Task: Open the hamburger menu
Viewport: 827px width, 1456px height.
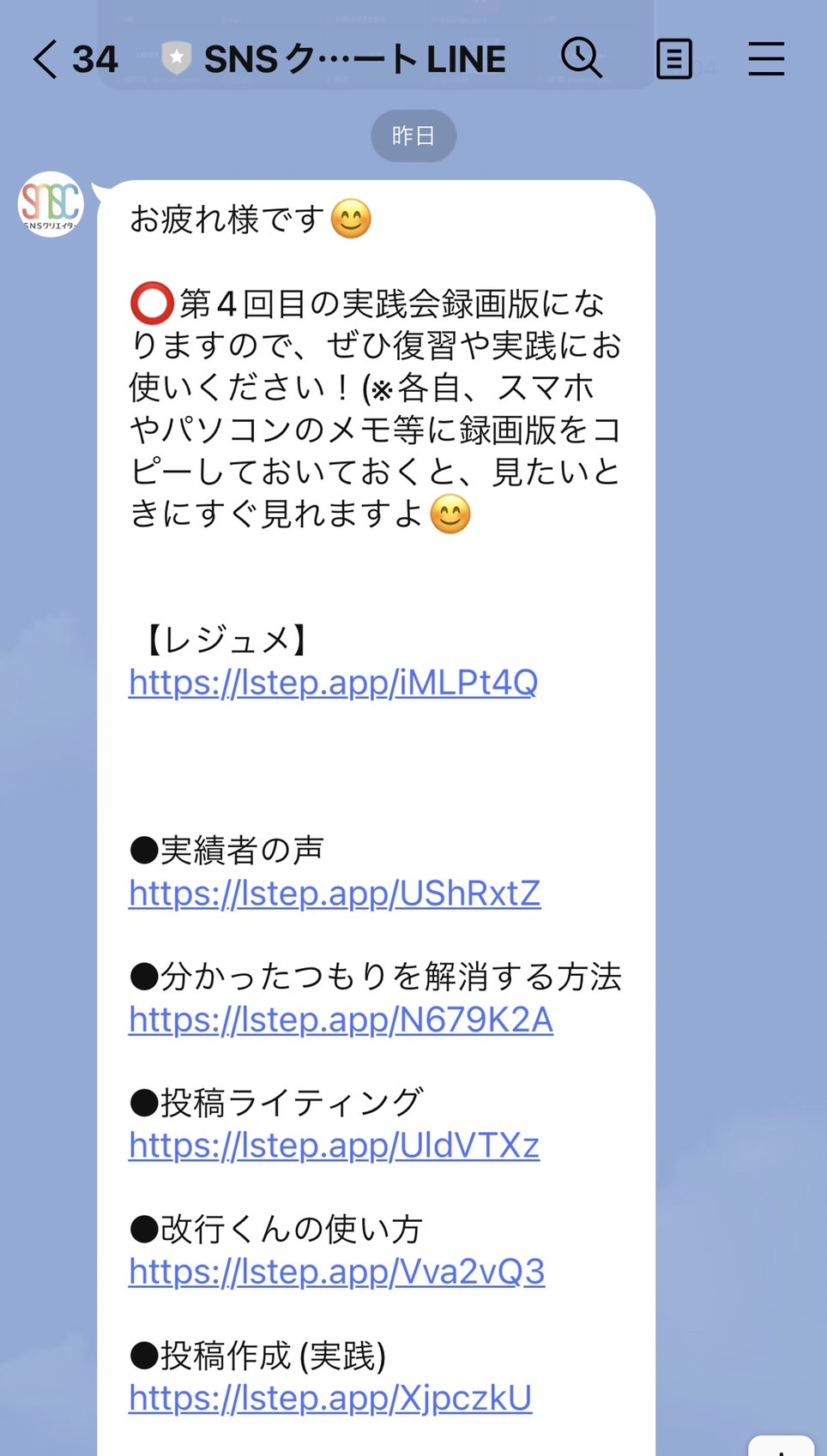Action: [766, 59]
